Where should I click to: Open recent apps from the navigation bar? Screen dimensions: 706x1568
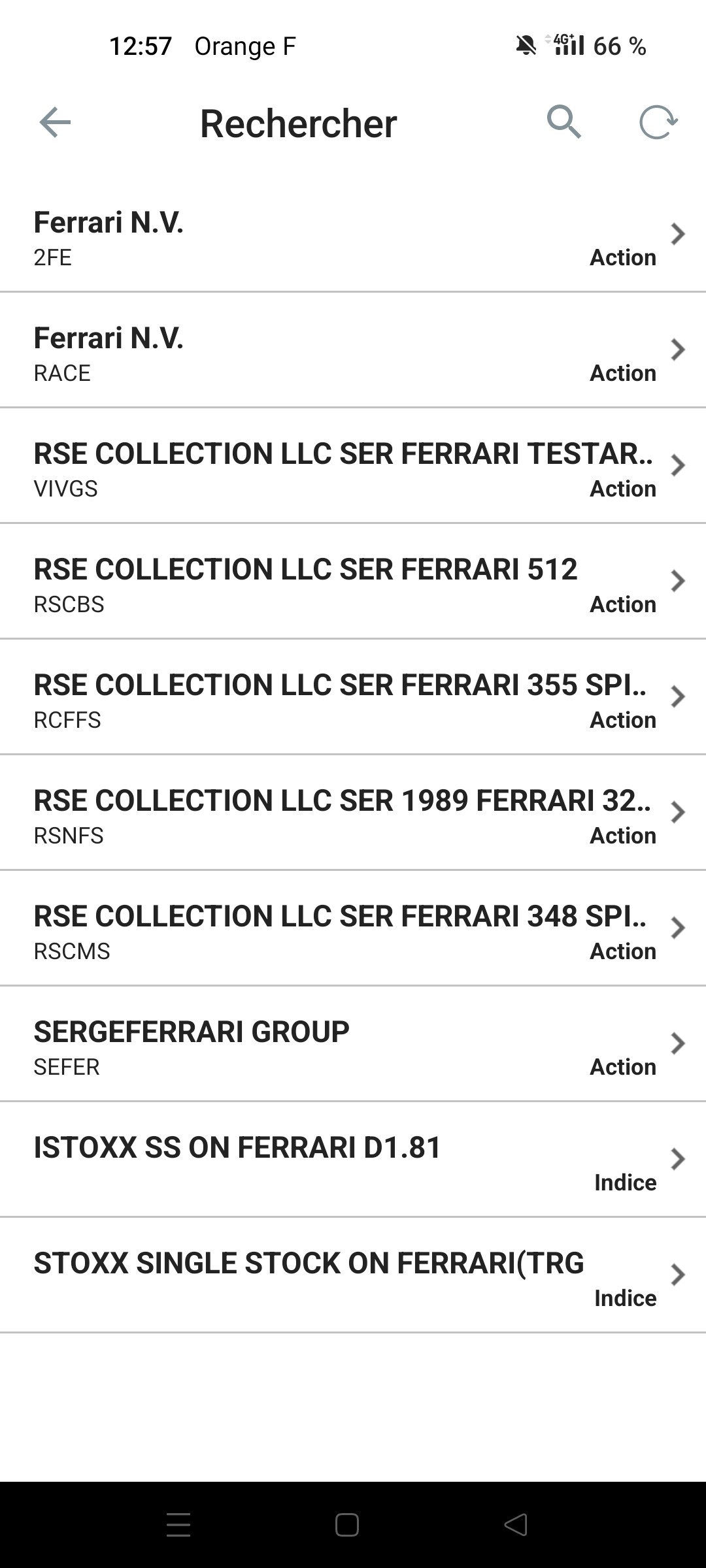178,1526
